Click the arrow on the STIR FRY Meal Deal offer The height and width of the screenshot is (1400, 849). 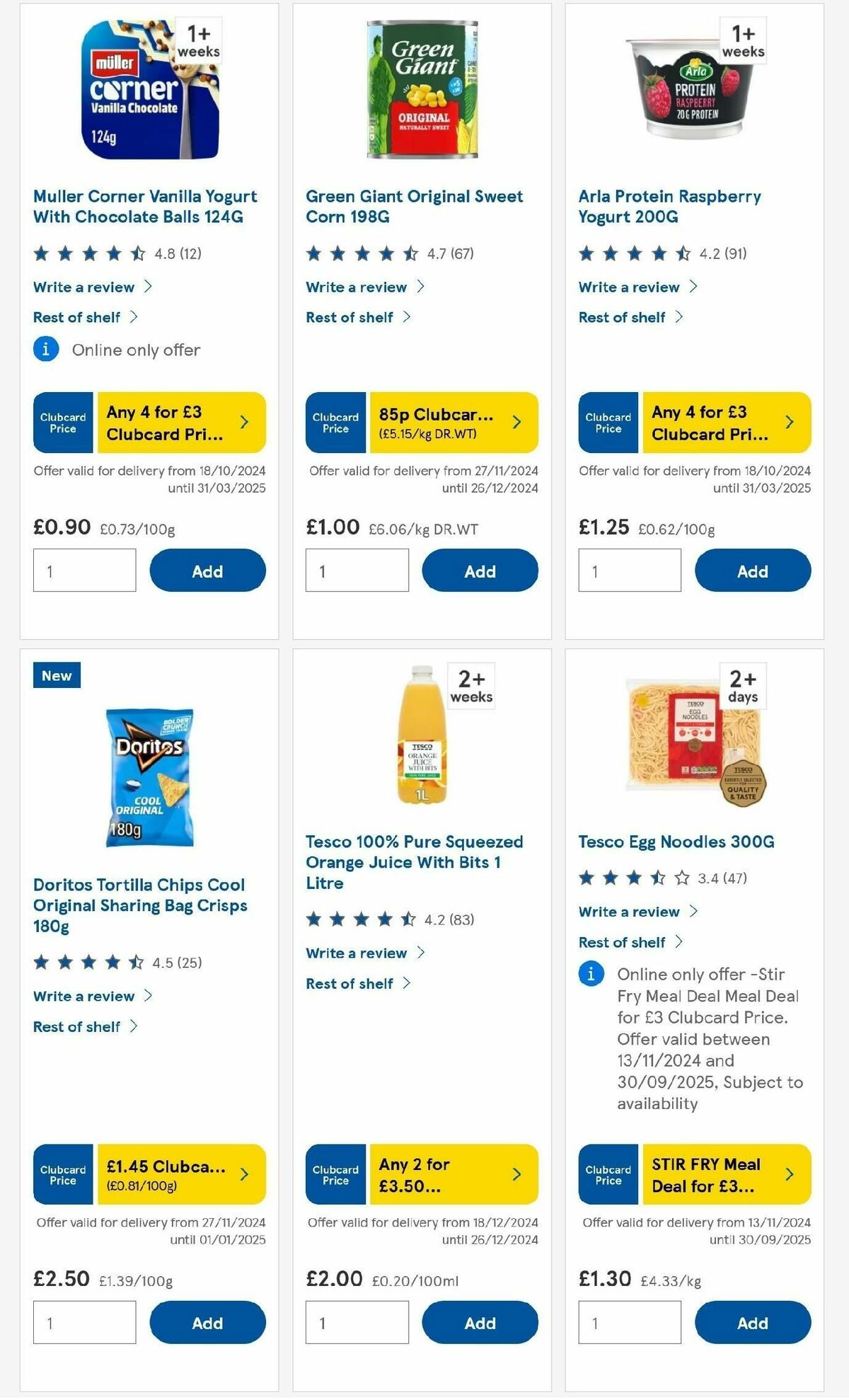pos(789,1174)
